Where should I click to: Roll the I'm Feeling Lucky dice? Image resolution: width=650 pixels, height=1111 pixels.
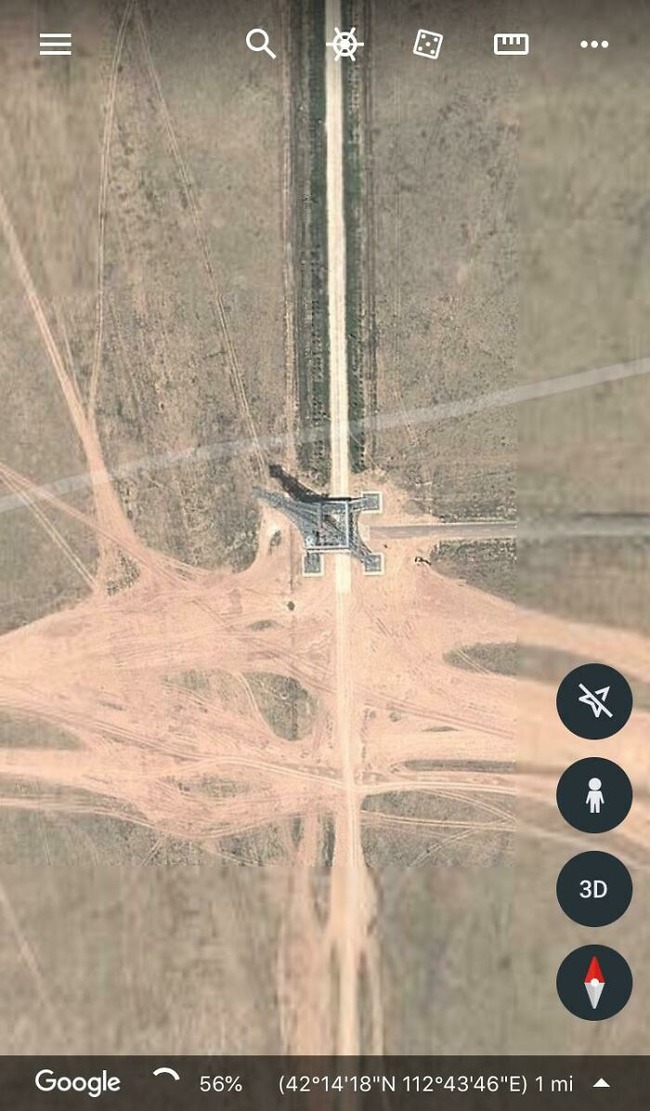point(428,44)
